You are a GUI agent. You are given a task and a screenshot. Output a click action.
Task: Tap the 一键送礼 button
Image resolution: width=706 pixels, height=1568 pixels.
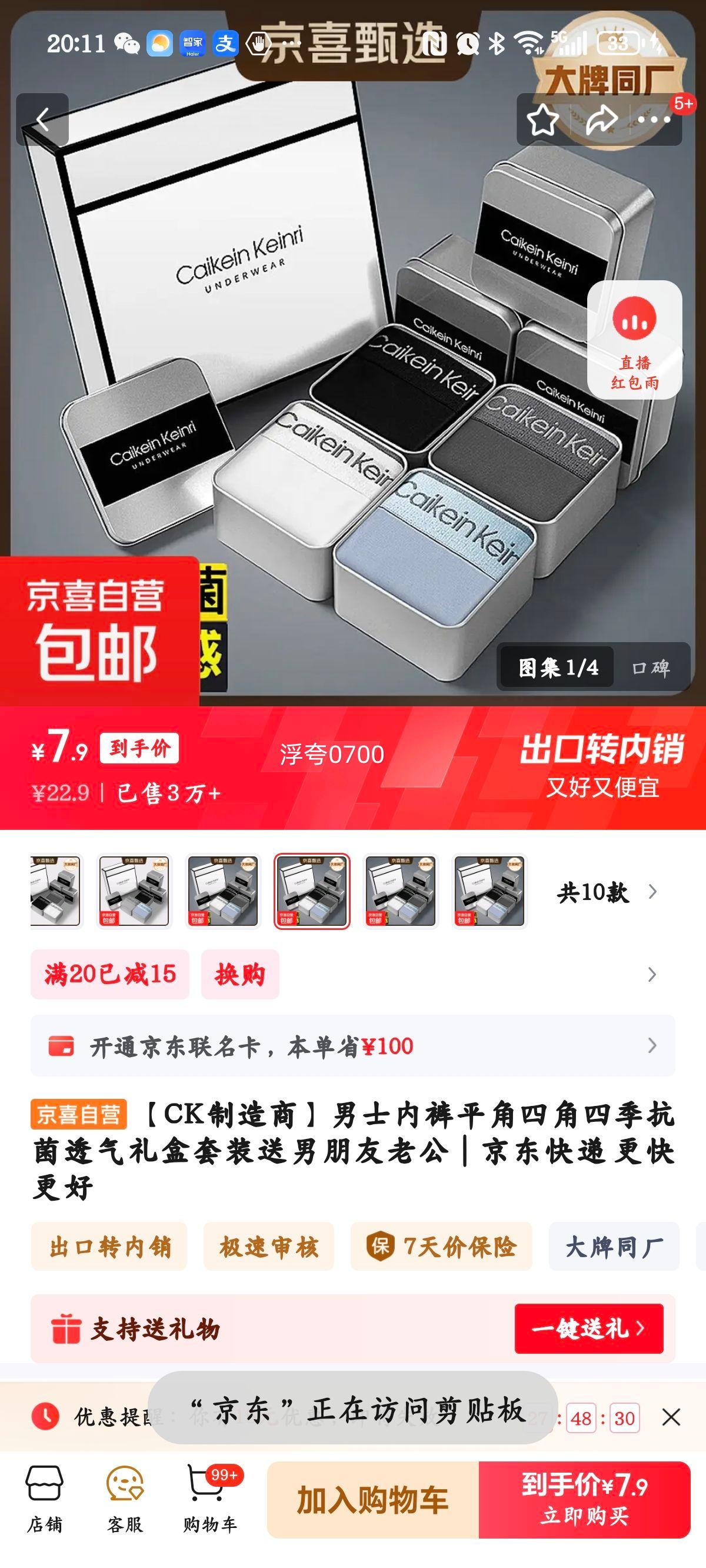(x=588, y=1328)
